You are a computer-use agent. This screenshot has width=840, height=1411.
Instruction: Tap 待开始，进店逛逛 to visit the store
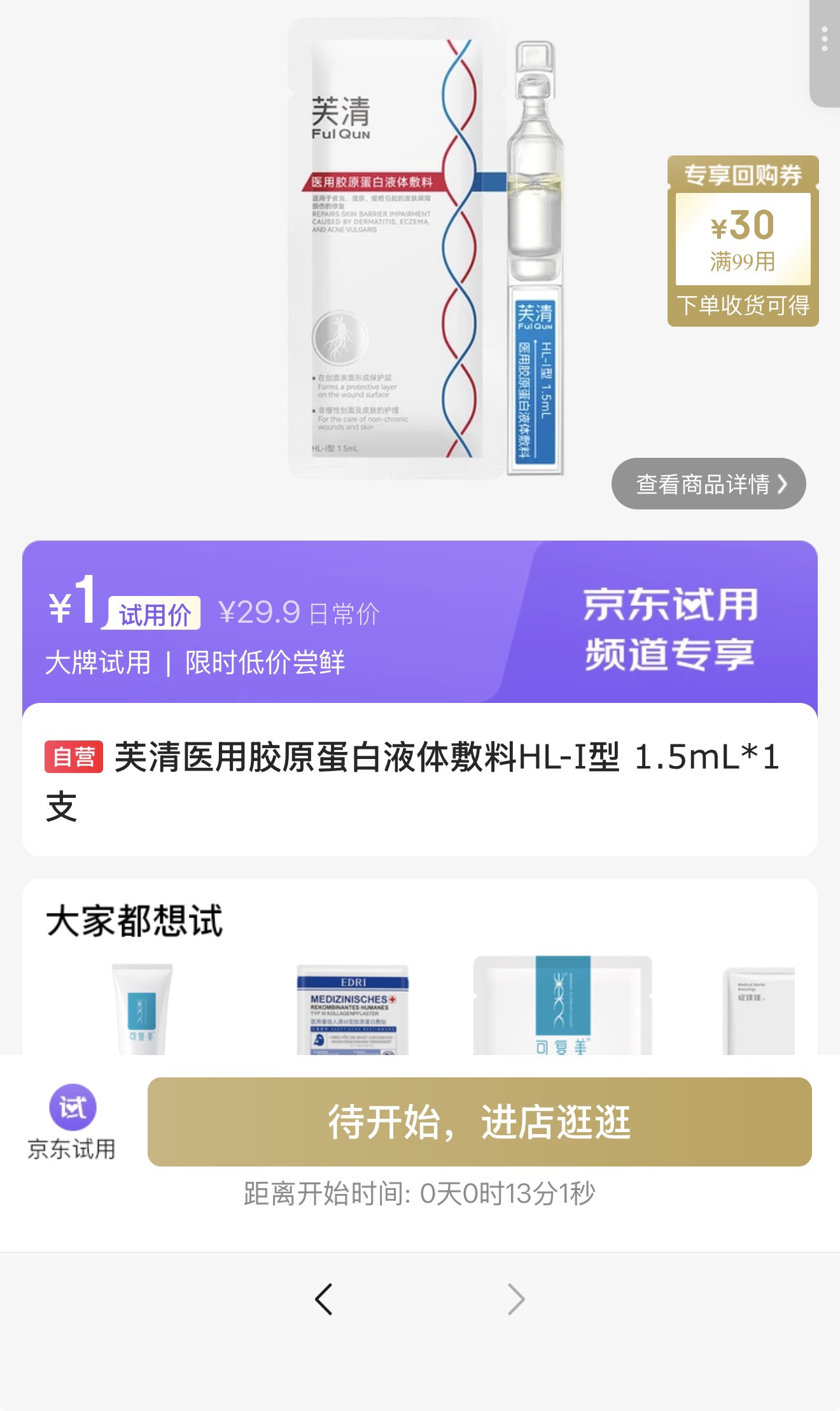click(479, 1122)
